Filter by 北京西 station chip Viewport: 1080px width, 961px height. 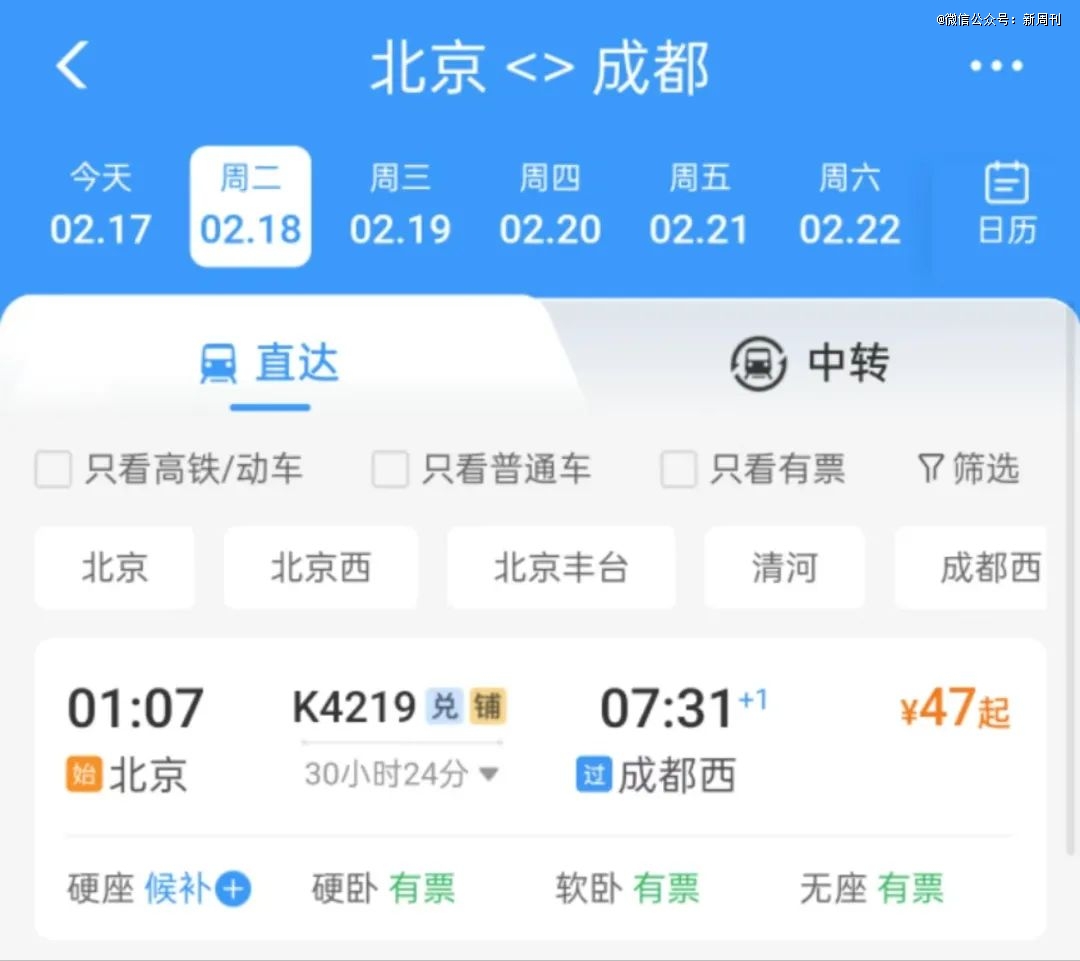pos(321,568)
